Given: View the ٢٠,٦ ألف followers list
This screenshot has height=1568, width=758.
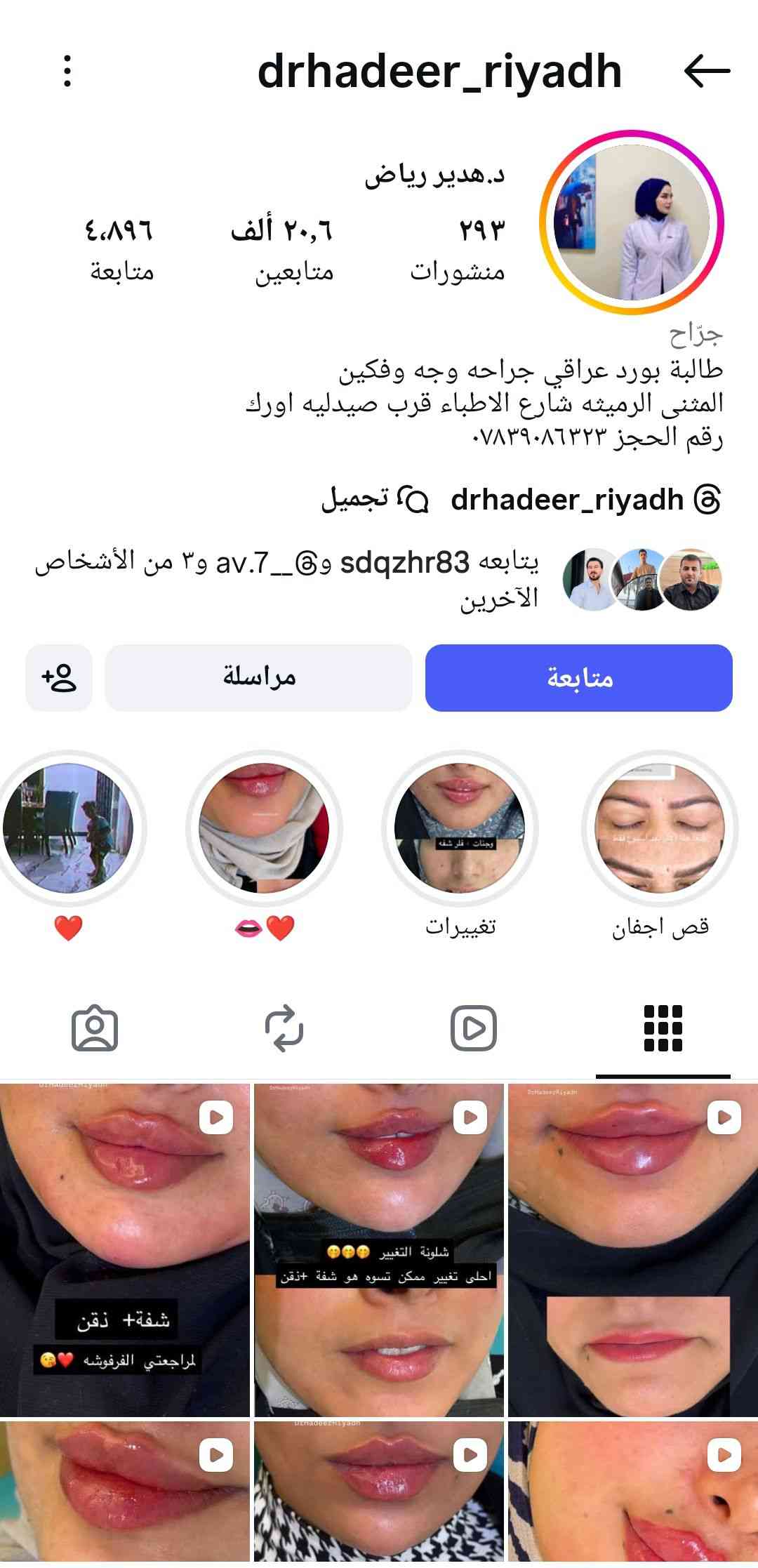Looking at the screenshot, I should click(282, 249).
